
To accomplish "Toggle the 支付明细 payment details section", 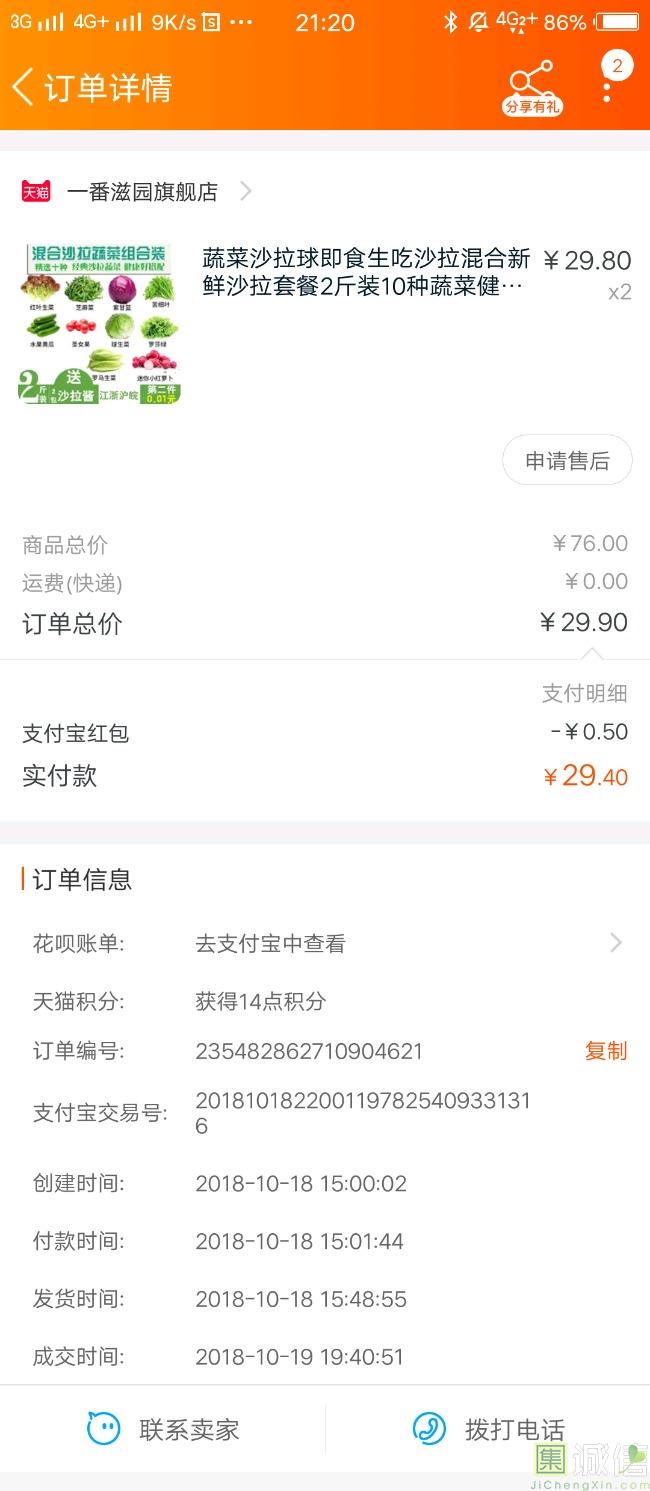I will 585,693.
